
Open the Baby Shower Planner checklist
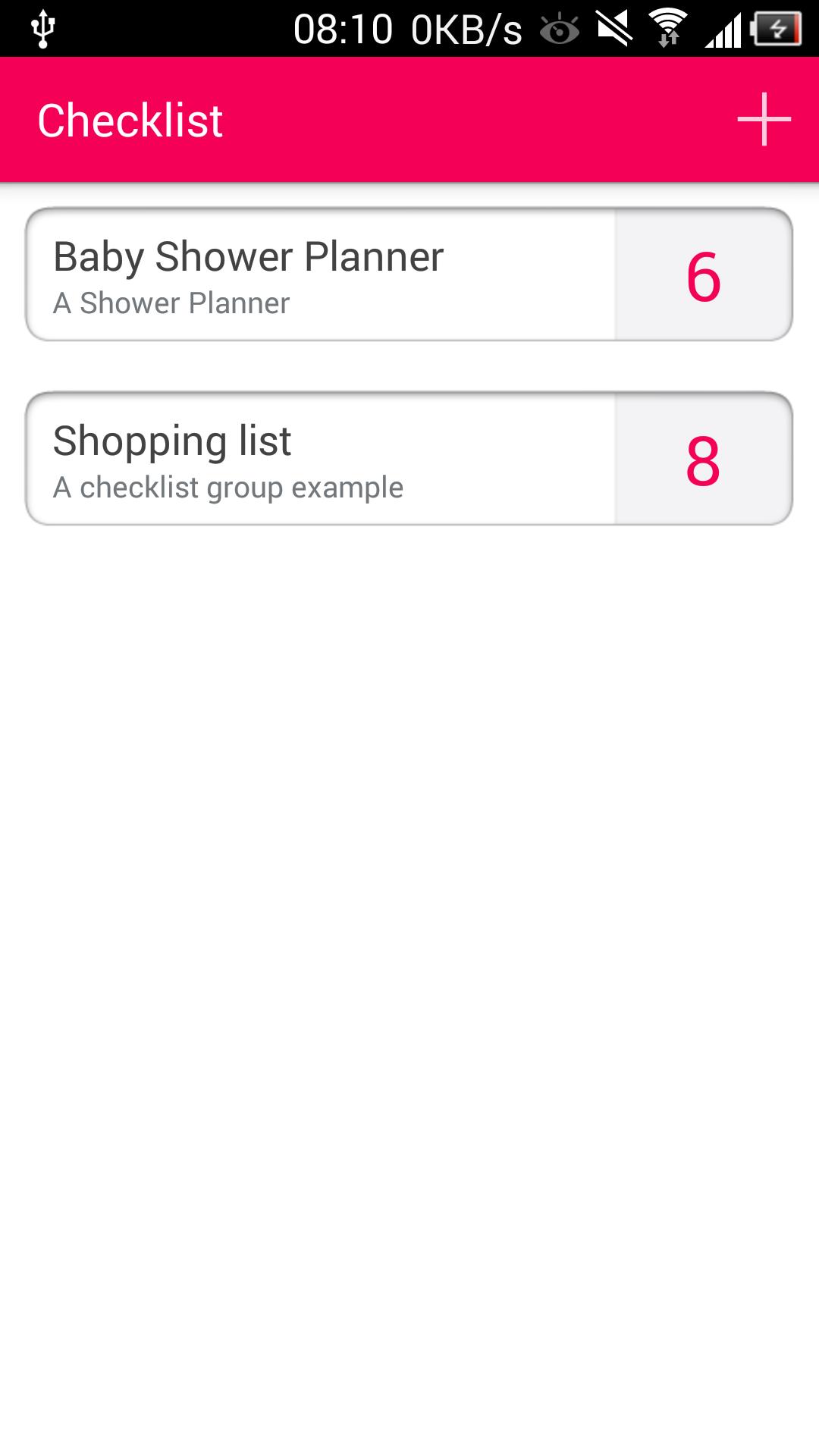(x=318, y=275)
